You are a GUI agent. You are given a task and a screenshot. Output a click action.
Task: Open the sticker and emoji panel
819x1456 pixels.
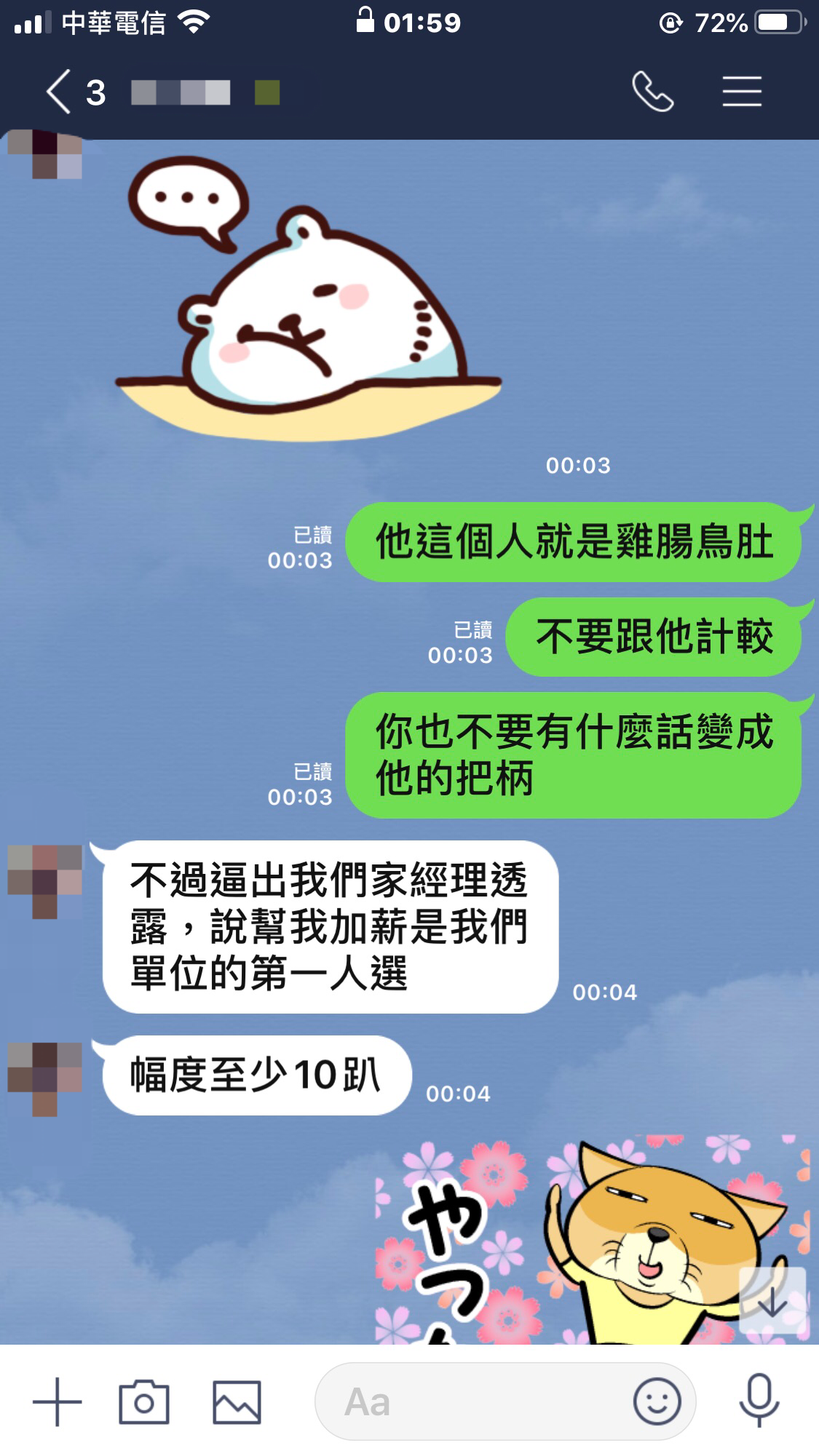(x=657, y=1401)
